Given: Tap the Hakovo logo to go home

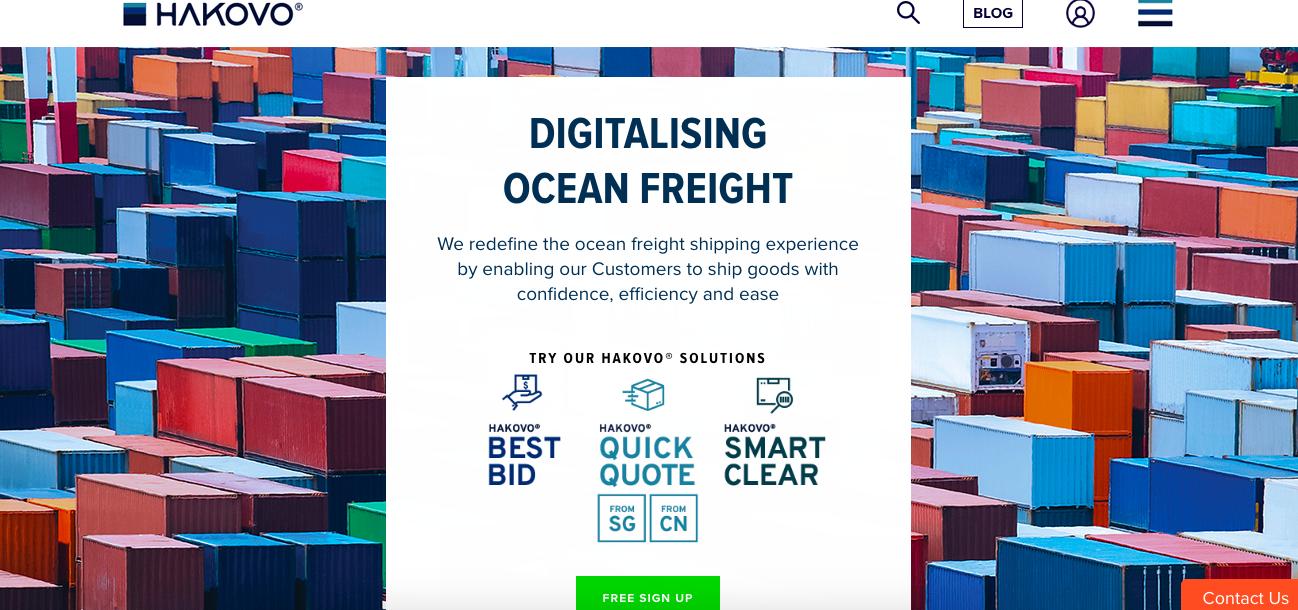Looking at the screenshot, I should coord(213,14).
